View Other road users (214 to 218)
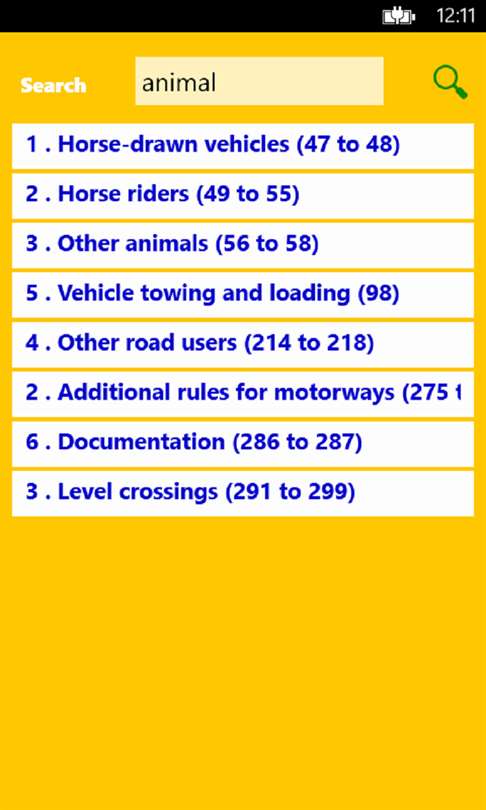The width and height of the screenshot is (486, 810). tap(243, 344)
